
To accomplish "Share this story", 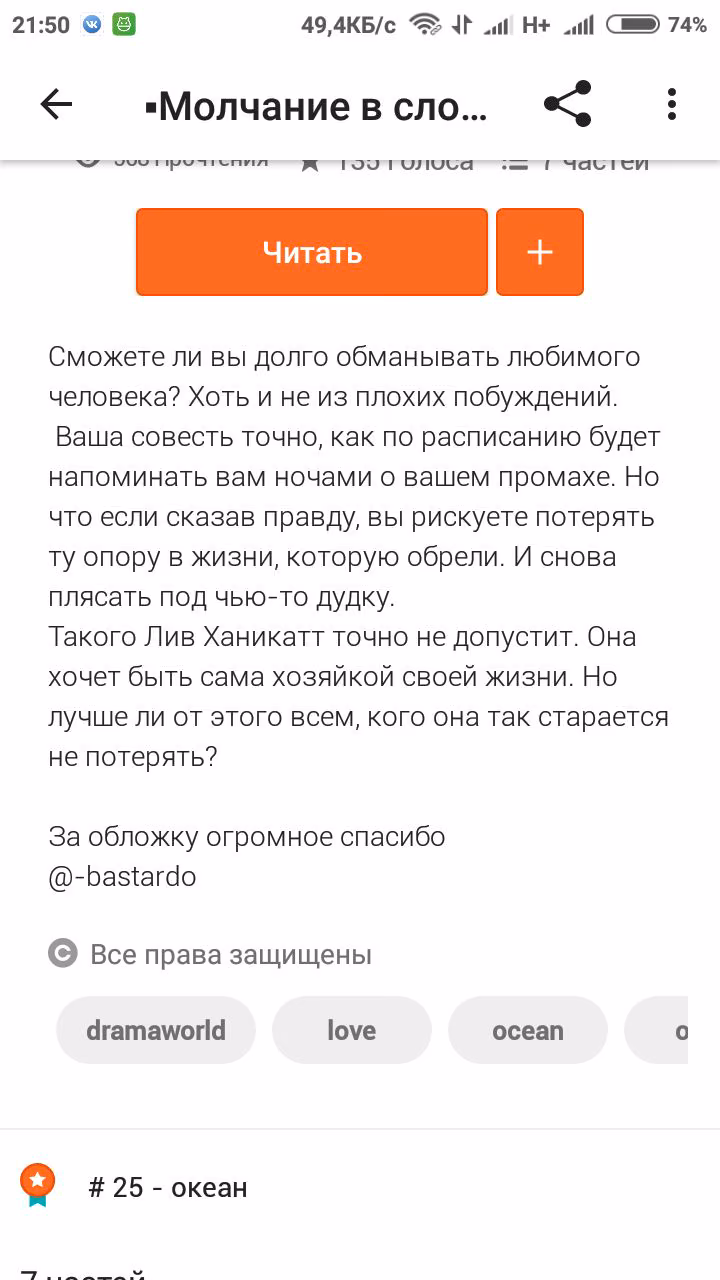I will point(568,104).
